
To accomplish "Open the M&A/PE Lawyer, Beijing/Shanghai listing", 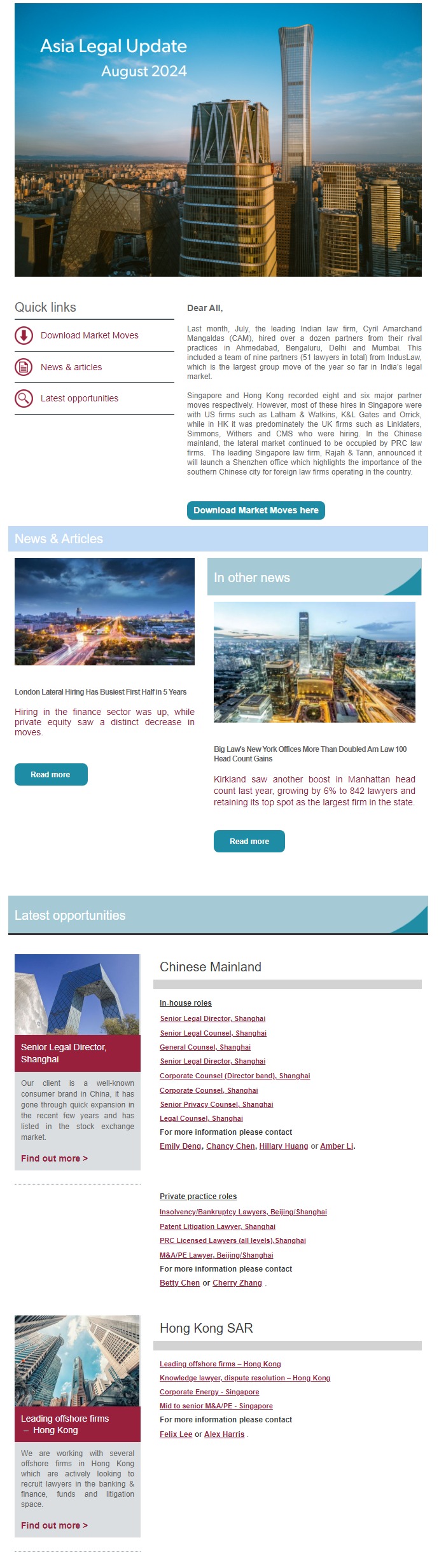I will coord(216,1255).
